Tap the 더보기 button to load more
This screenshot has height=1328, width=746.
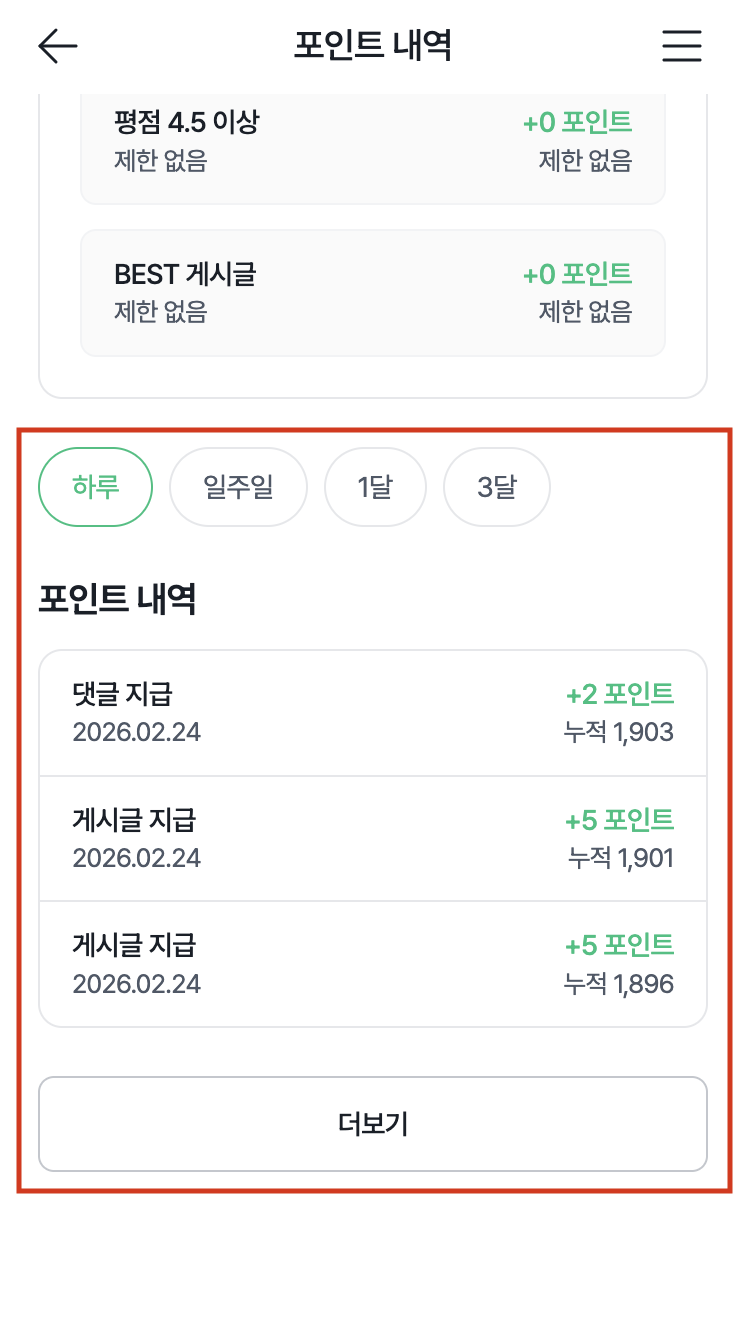click(373, 1123)
